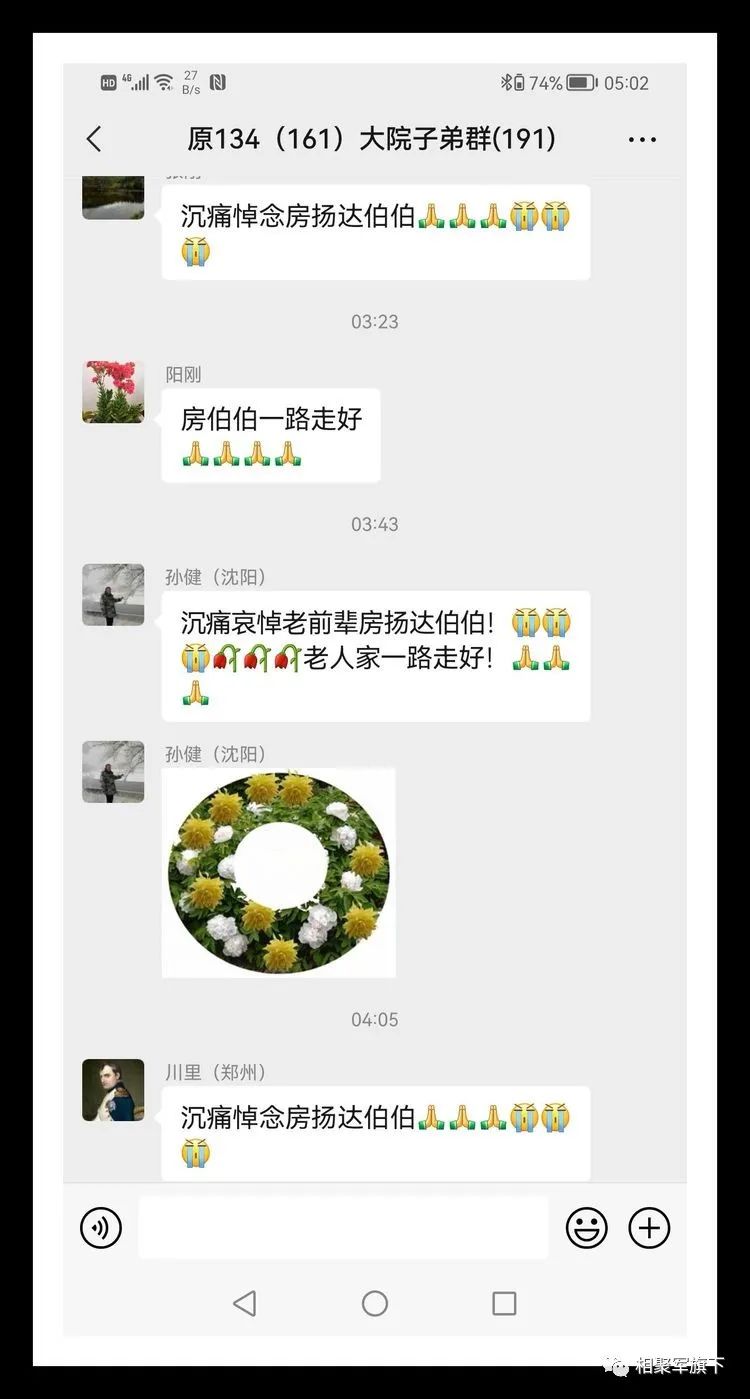Switch to voice message input

point(101,1227)
